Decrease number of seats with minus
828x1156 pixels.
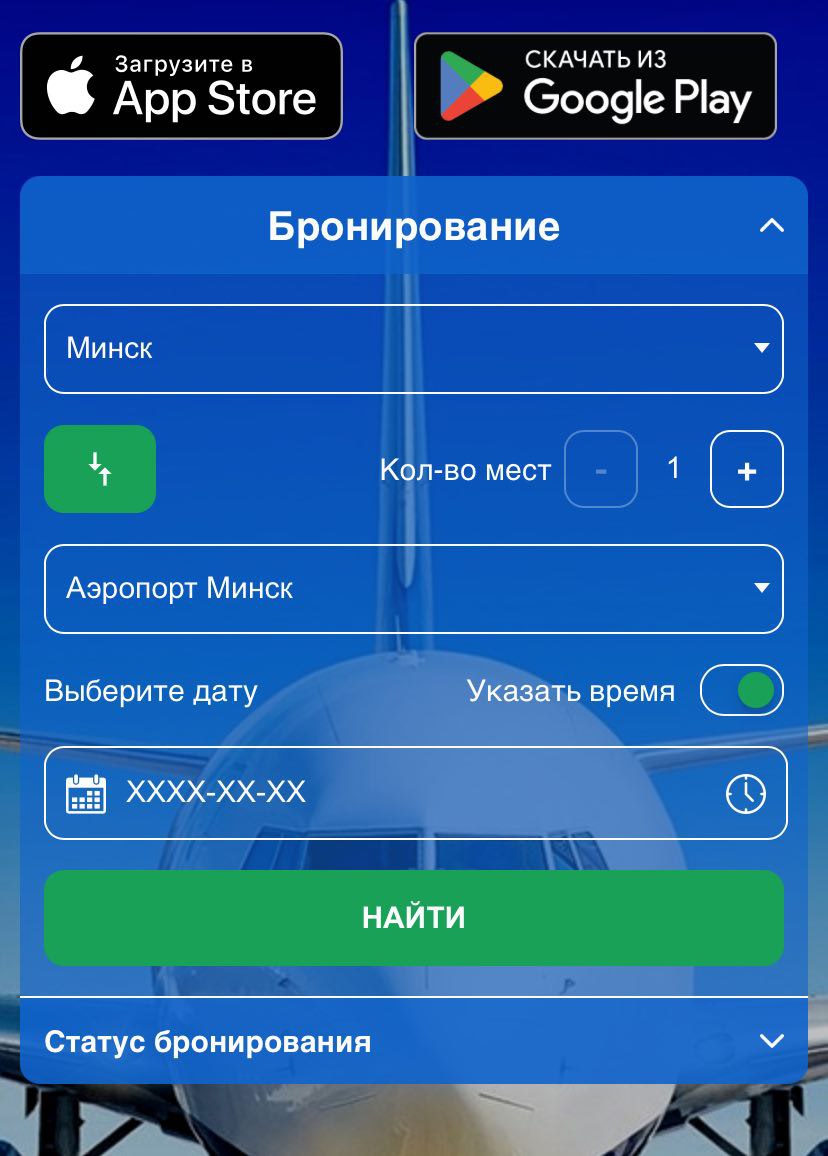[601, 469]
